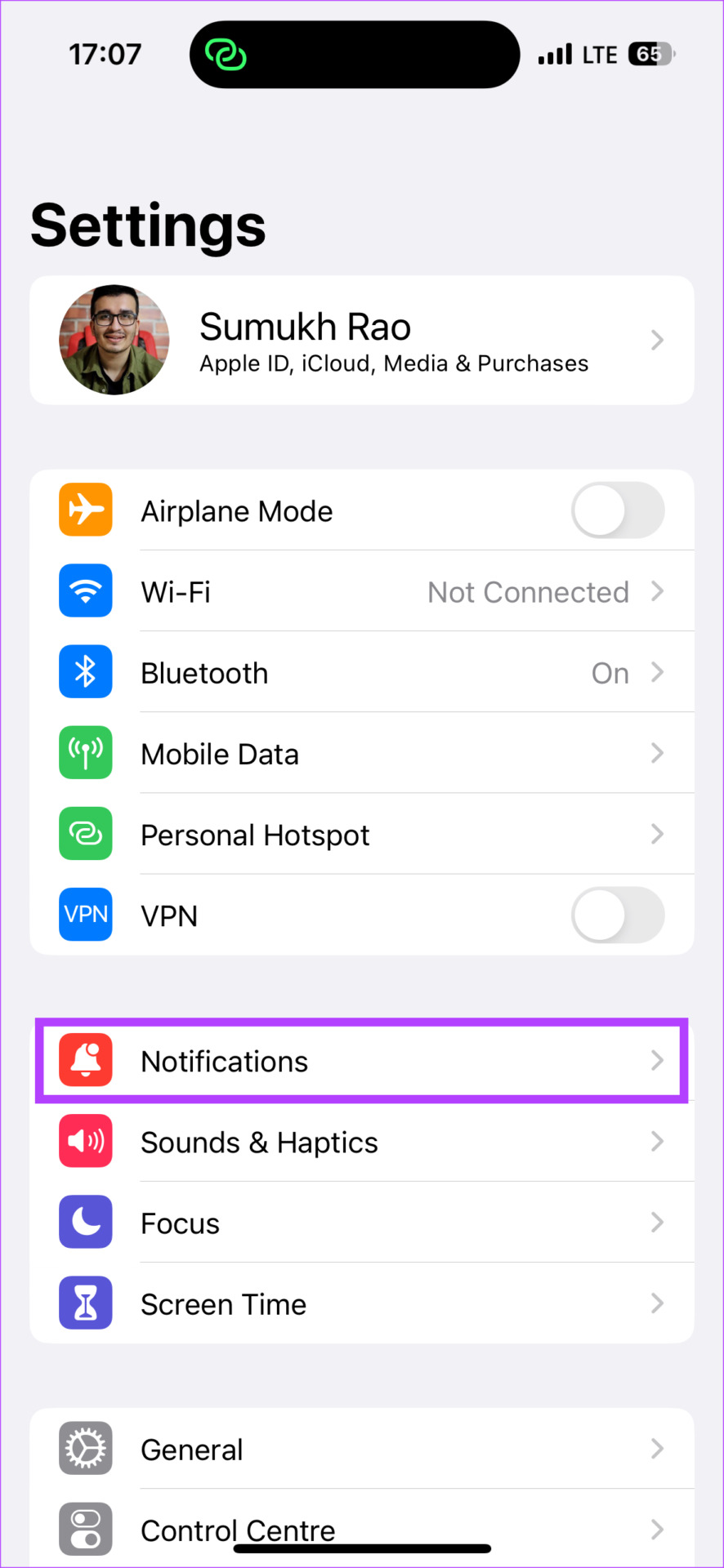Toggle Airplane Mode switch
The image size is (724, 1568).
[x=618, y=510]
